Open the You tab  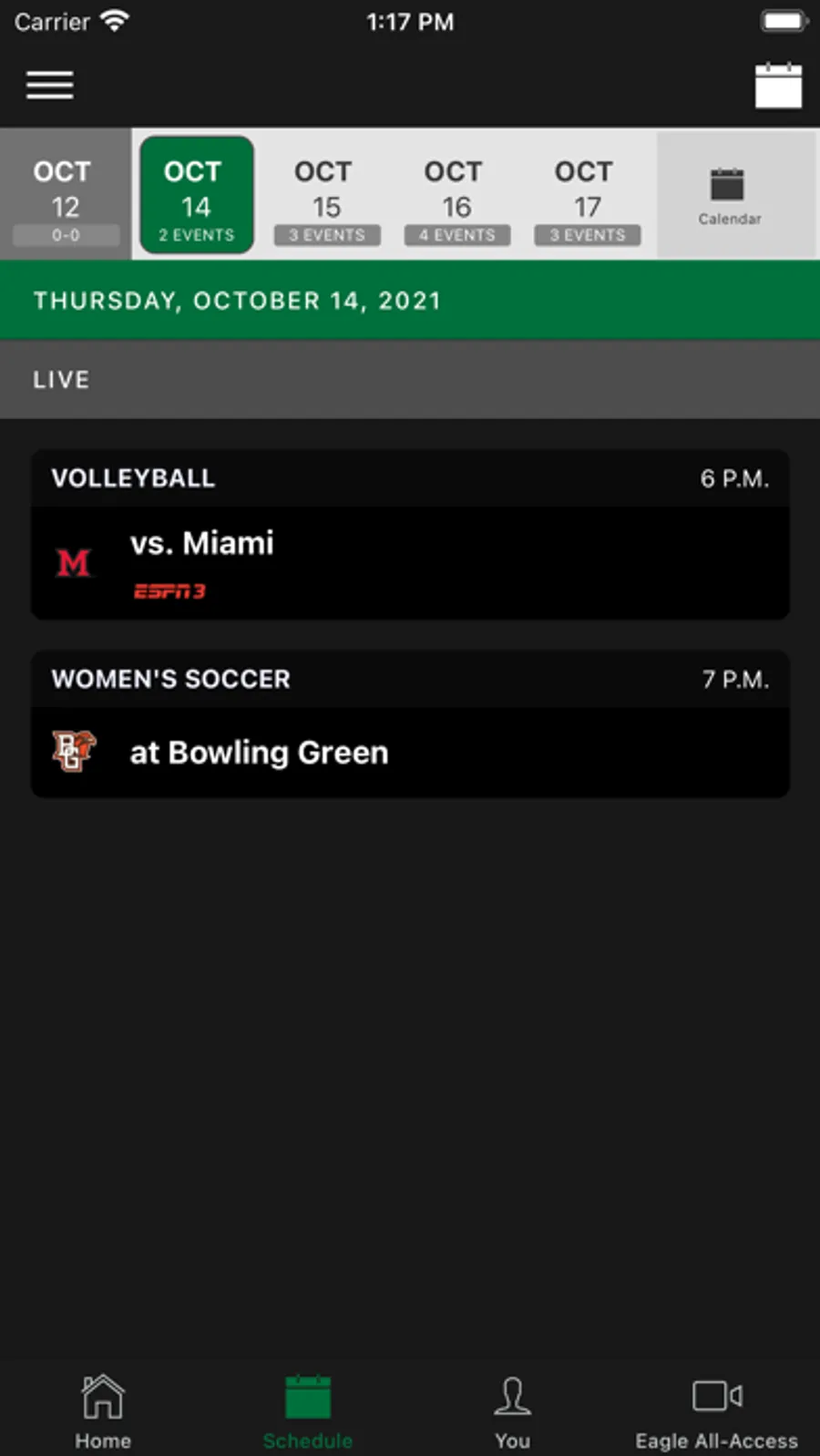[512, 1411]
